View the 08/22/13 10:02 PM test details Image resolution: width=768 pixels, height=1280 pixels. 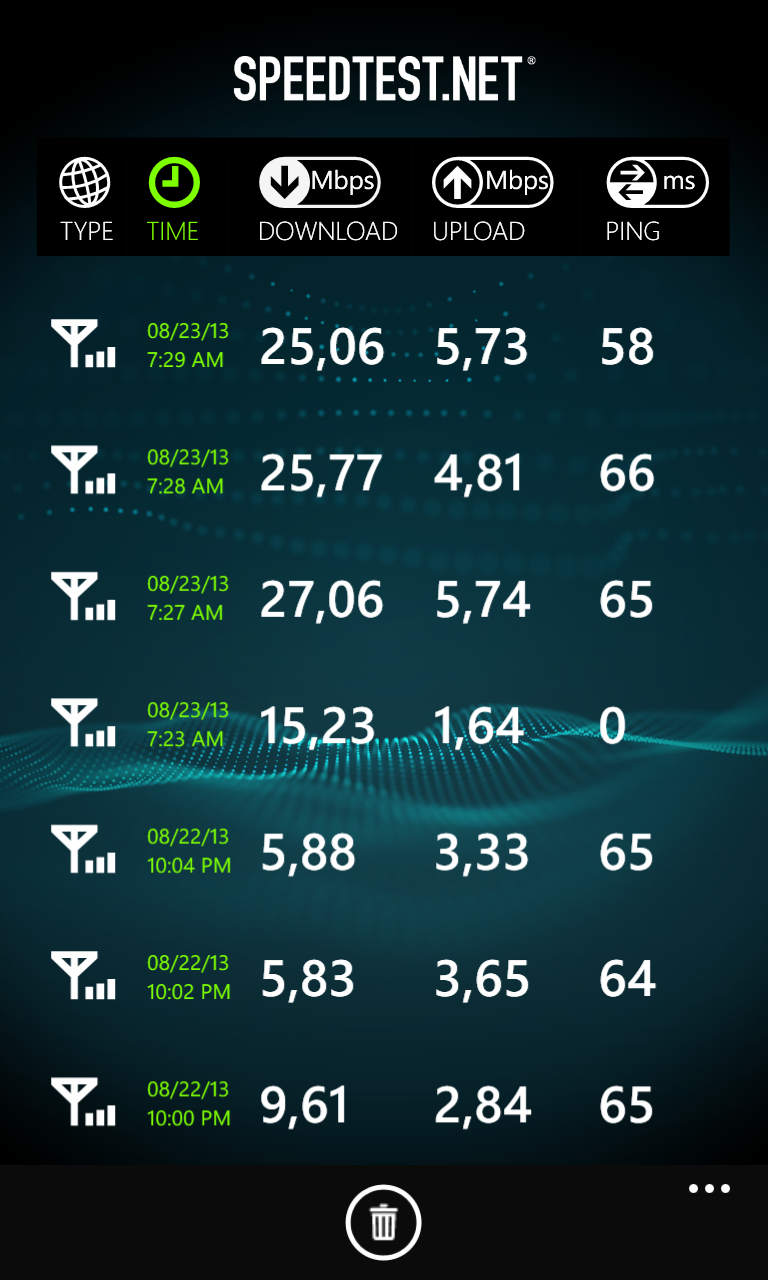pos(384,978)
